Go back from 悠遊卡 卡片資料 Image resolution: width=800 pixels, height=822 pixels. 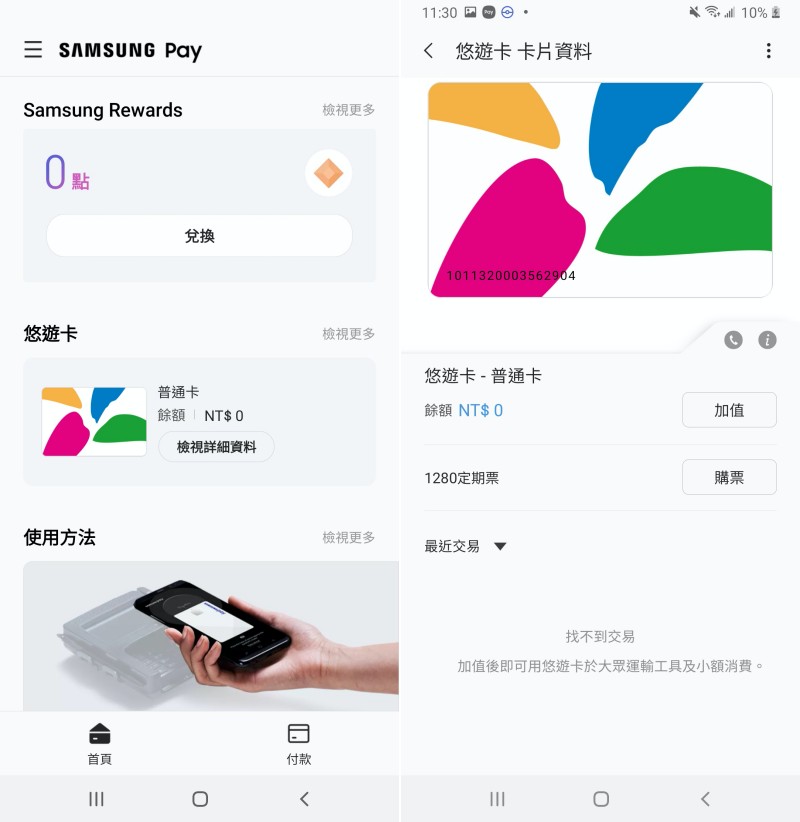click(x=429, y=51)
